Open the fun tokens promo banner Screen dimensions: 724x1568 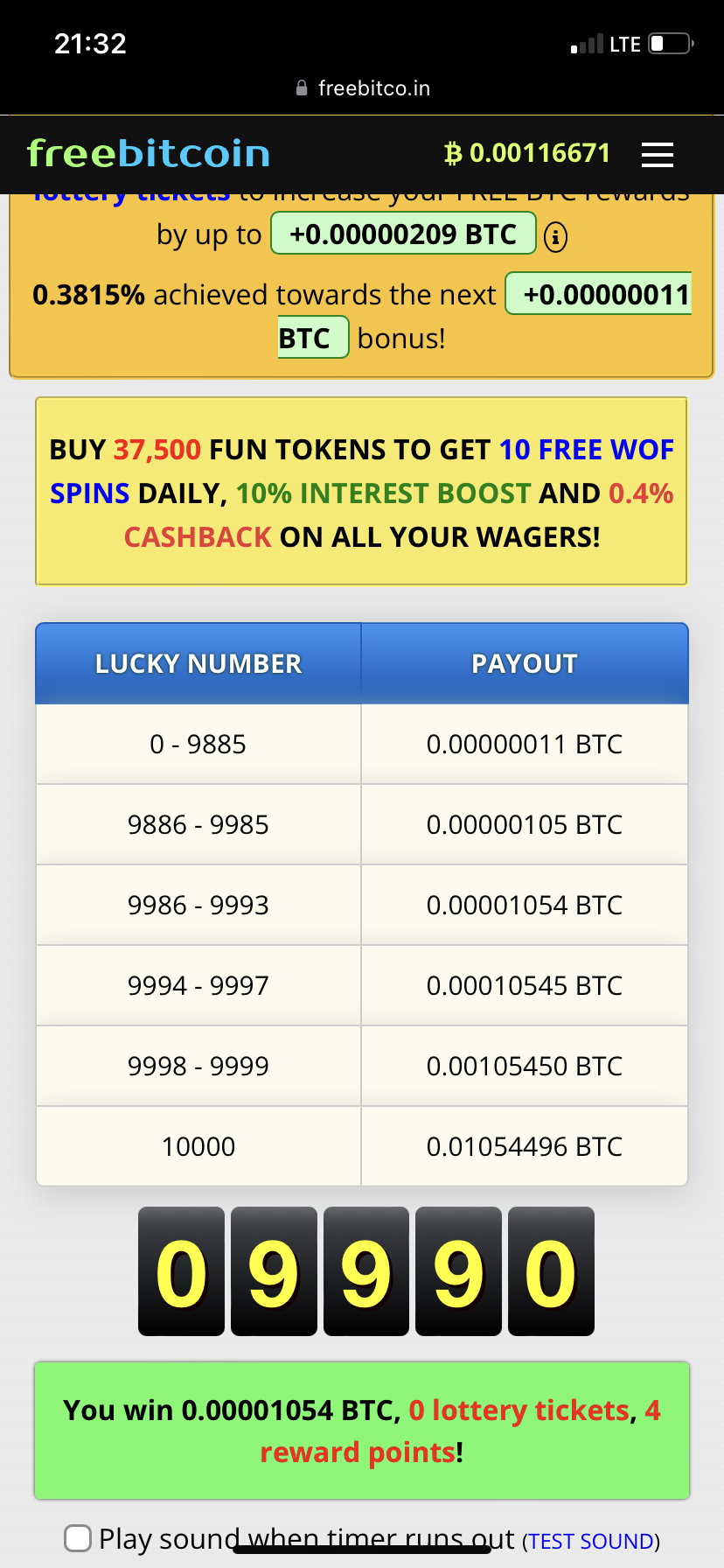click(x=361, y=492)
